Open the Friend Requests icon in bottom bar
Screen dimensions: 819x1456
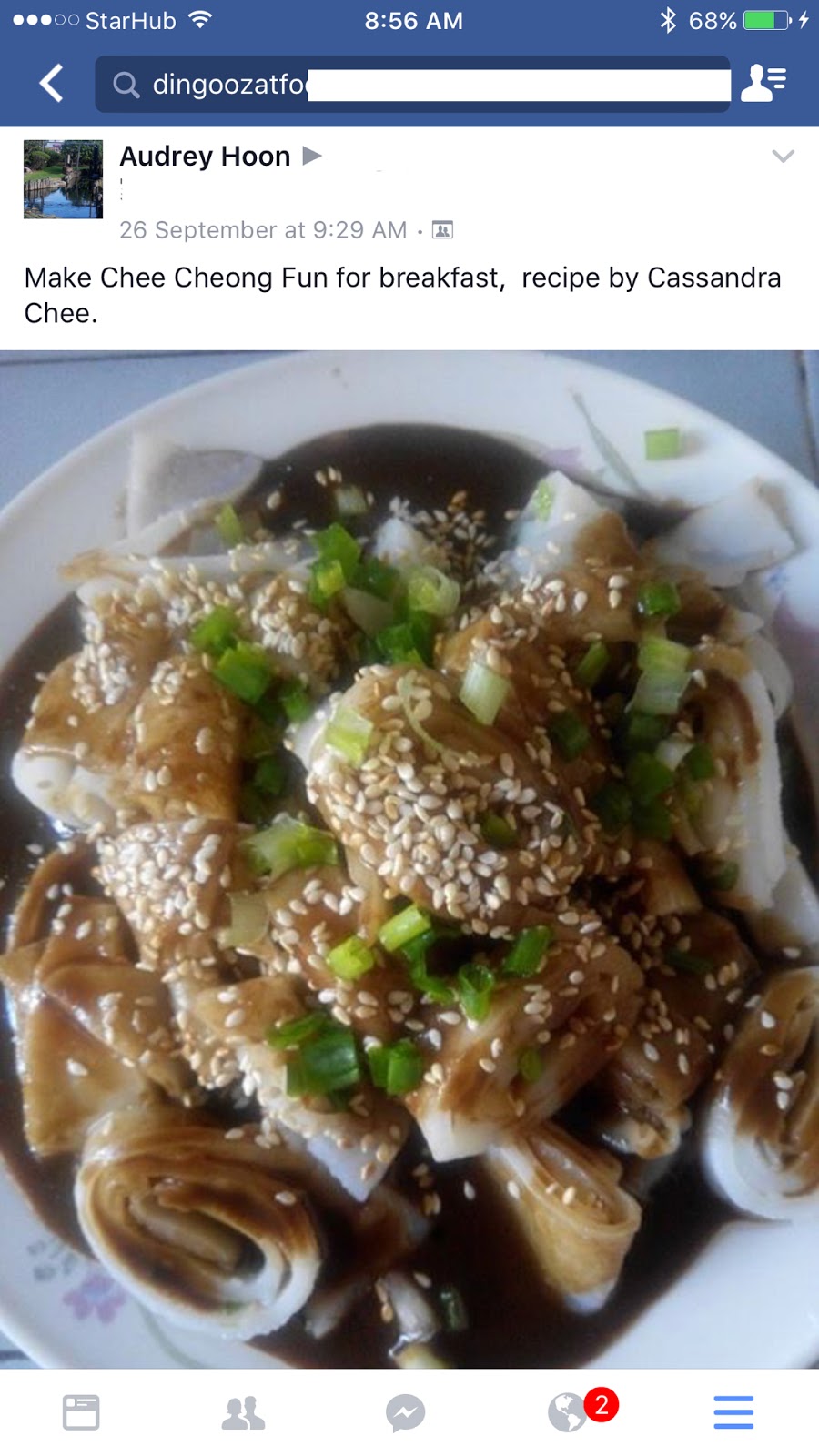[244, 1411]
